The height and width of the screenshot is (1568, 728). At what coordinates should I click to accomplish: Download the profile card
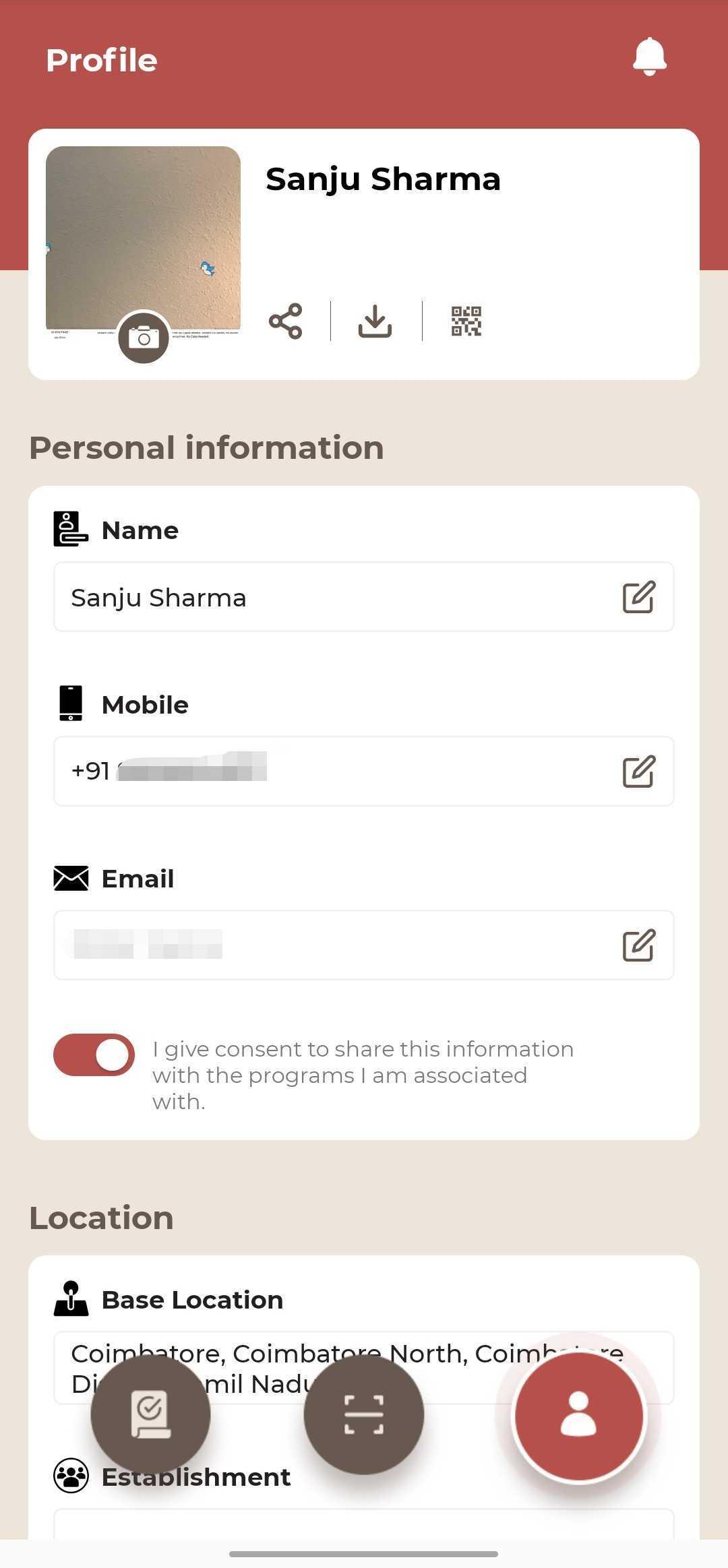coord(375,321)
